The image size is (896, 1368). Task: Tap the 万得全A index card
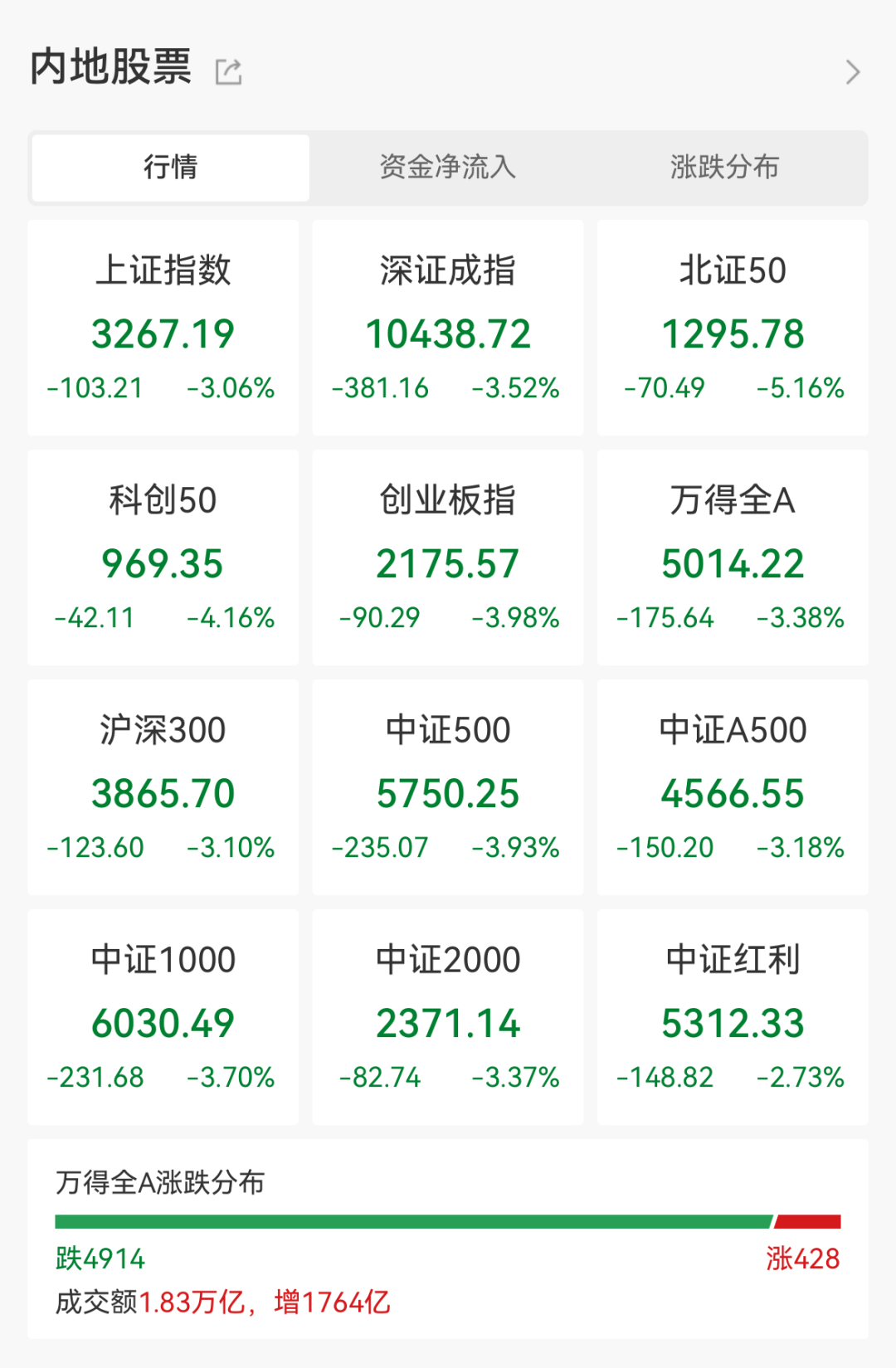click(x=733, y=557)
